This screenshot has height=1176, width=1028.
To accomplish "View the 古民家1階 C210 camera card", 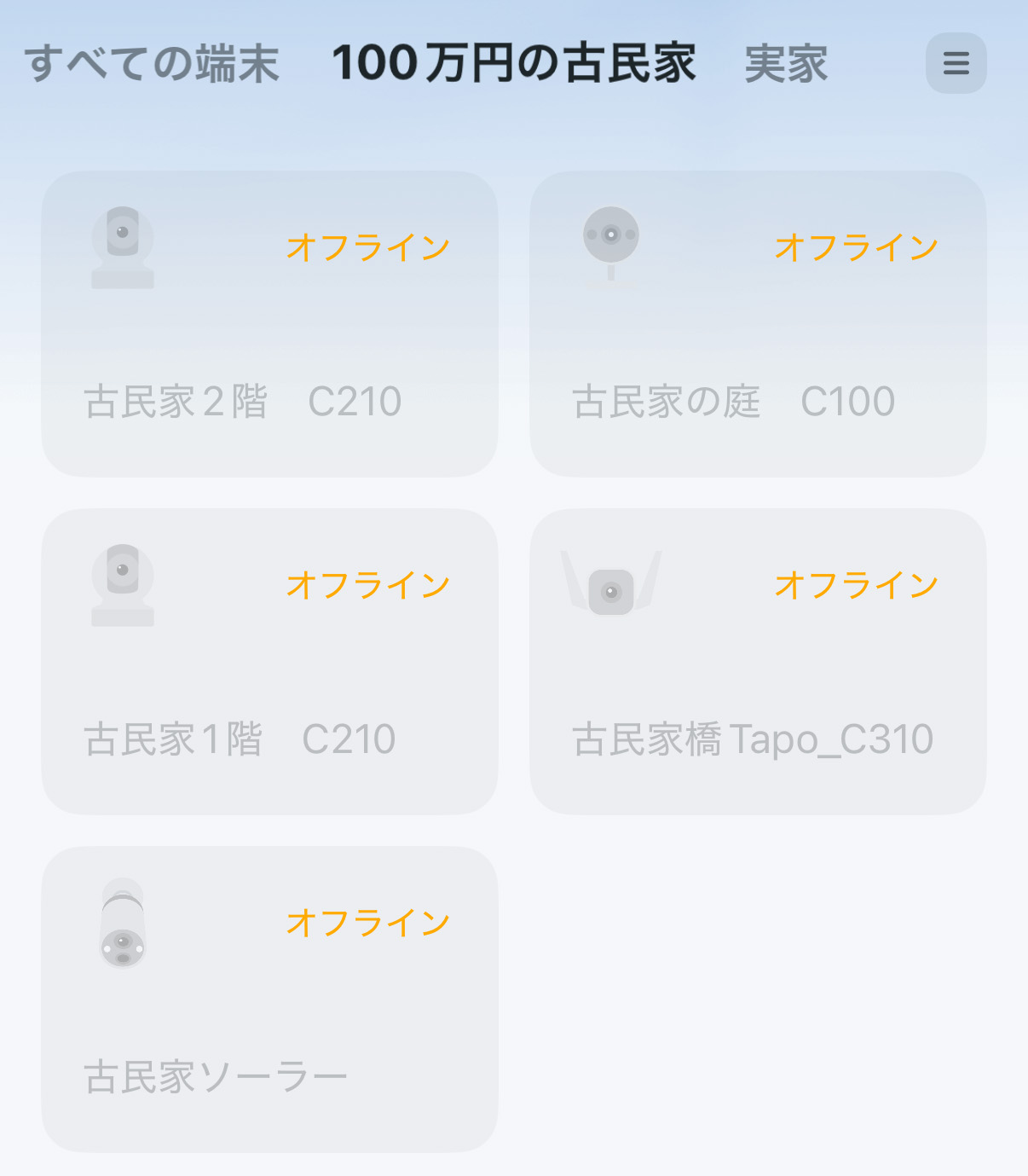I will pos(269,662).
